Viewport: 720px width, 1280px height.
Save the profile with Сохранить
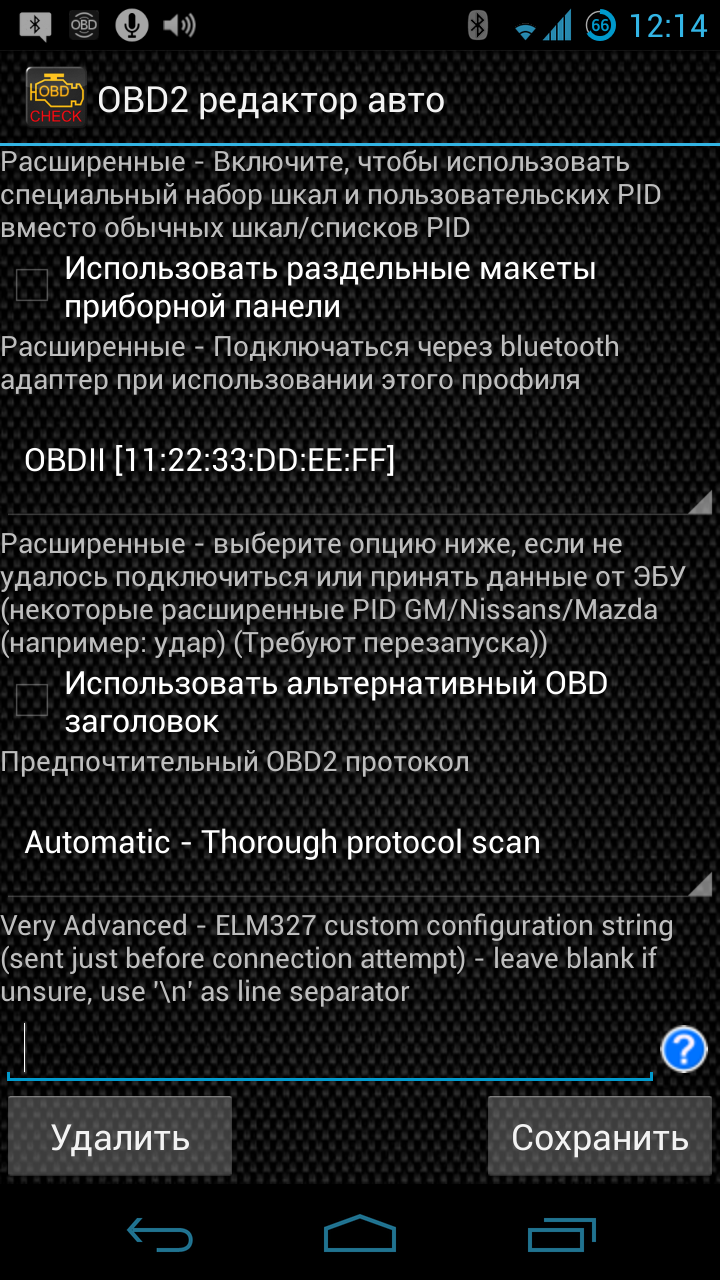click(599, 1137)
